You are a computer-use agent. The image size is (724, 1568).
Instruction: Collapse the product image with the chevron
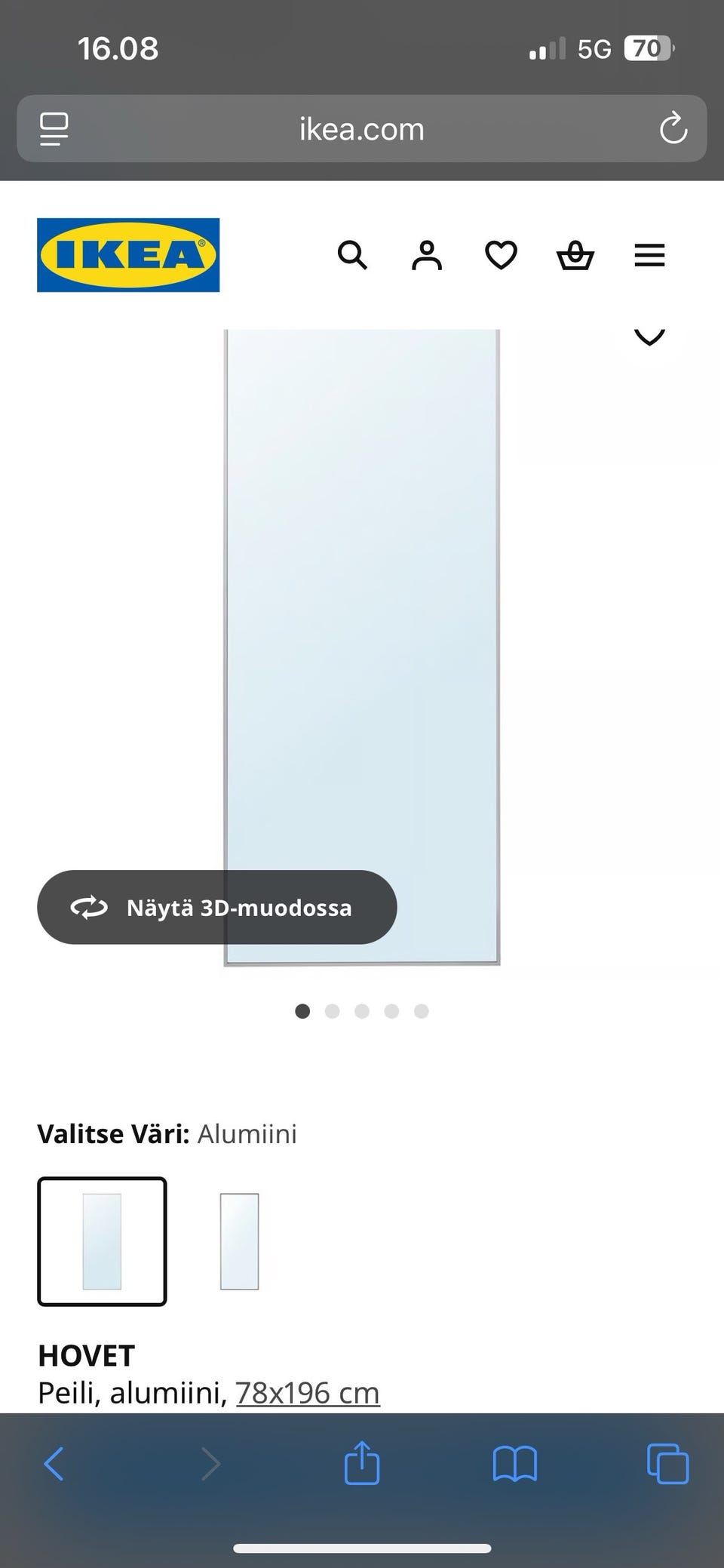649,337
